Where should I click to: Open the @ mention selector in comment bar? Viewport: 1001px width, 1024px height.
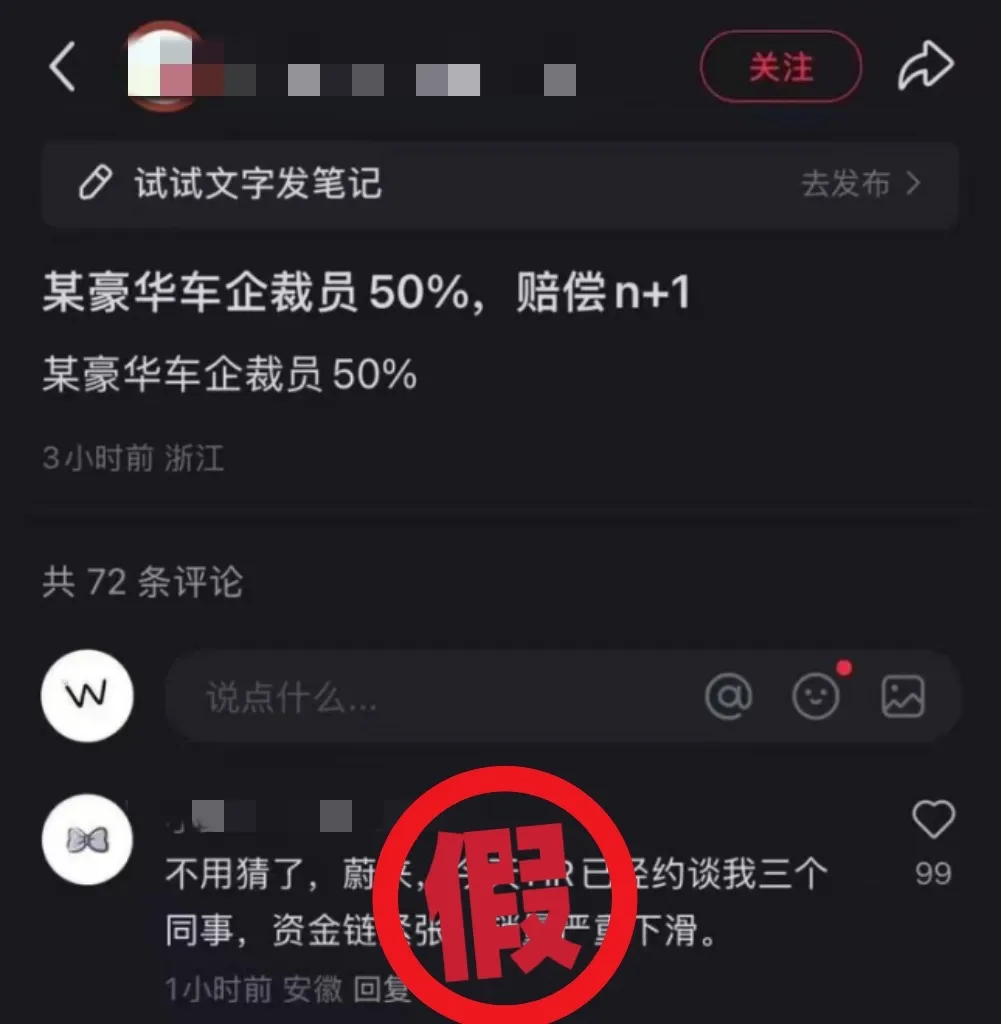pyautogui.click(x=730, y=696)
